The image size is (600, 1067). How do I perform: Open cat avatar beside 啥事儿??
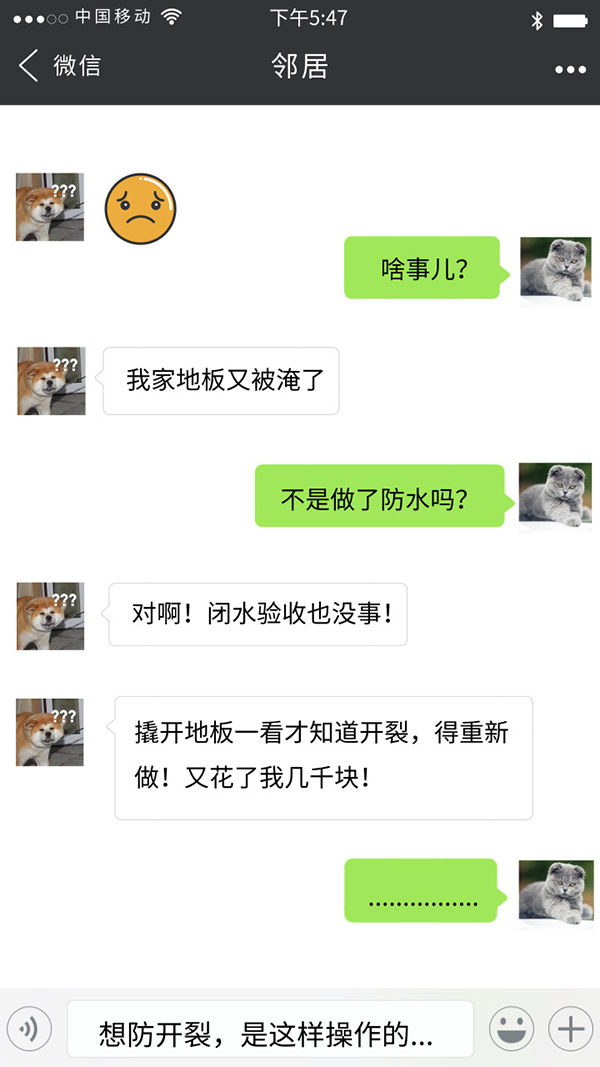pyautogui.click(x=556, y=270)
